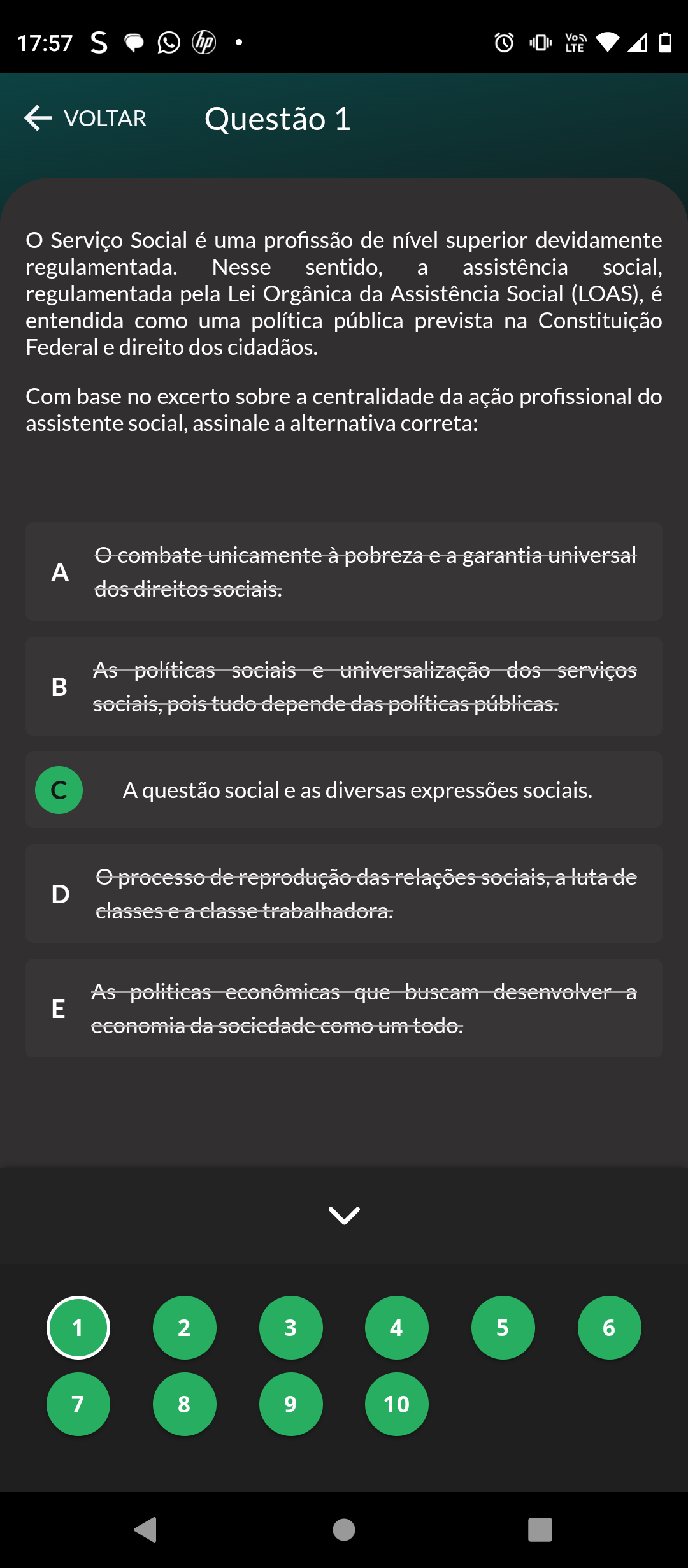Tap the system home button
Image resolution: width=688 pixels, height=1568 pixels.
(344, 1530)
